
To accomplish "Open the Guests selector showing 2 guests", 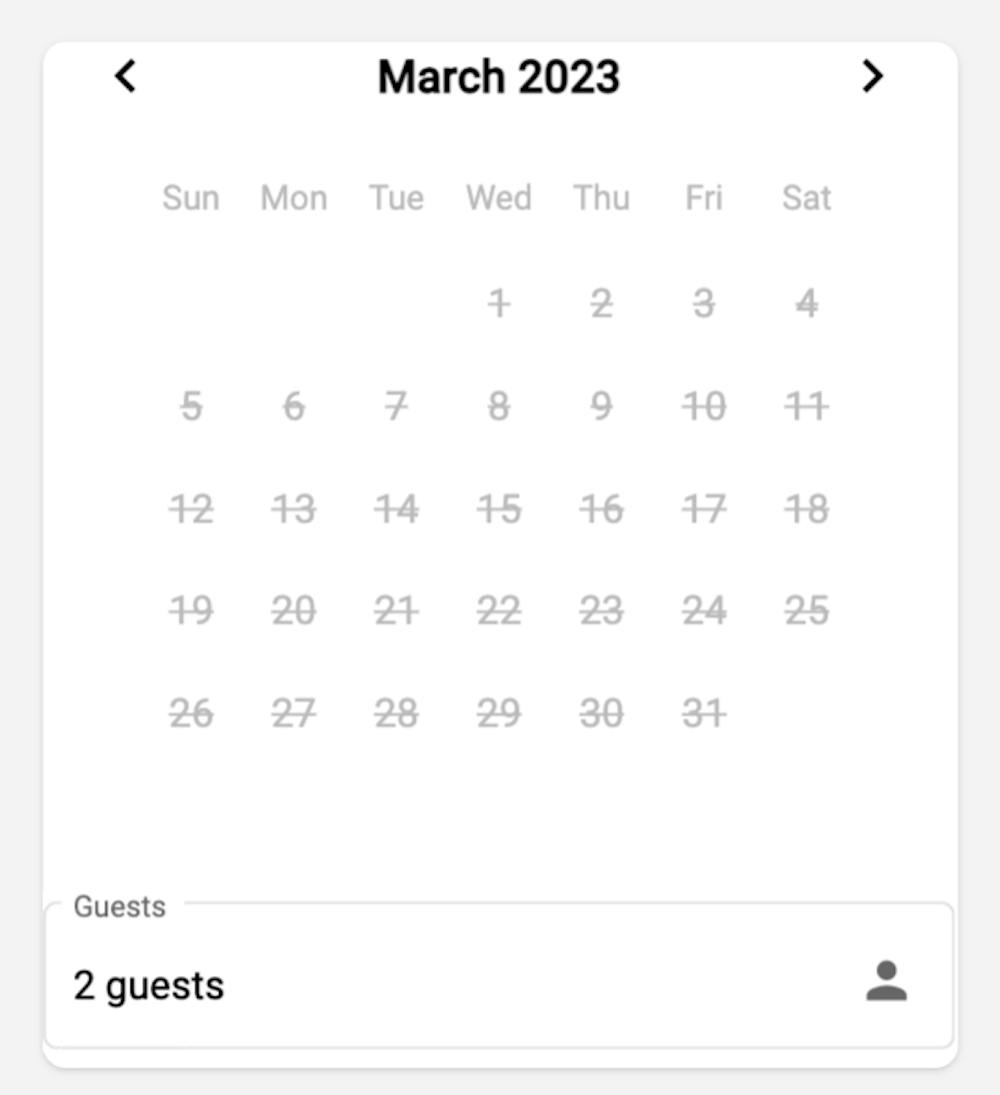I will point(498,983).
